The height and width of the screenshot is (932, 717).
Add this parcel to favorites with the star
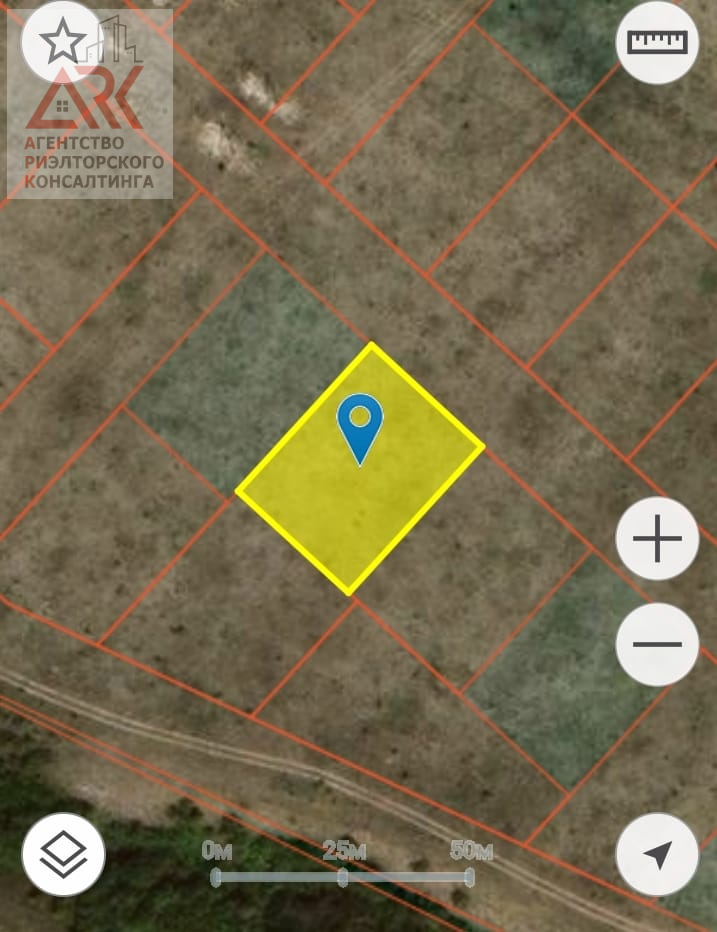tap(62, 41)
